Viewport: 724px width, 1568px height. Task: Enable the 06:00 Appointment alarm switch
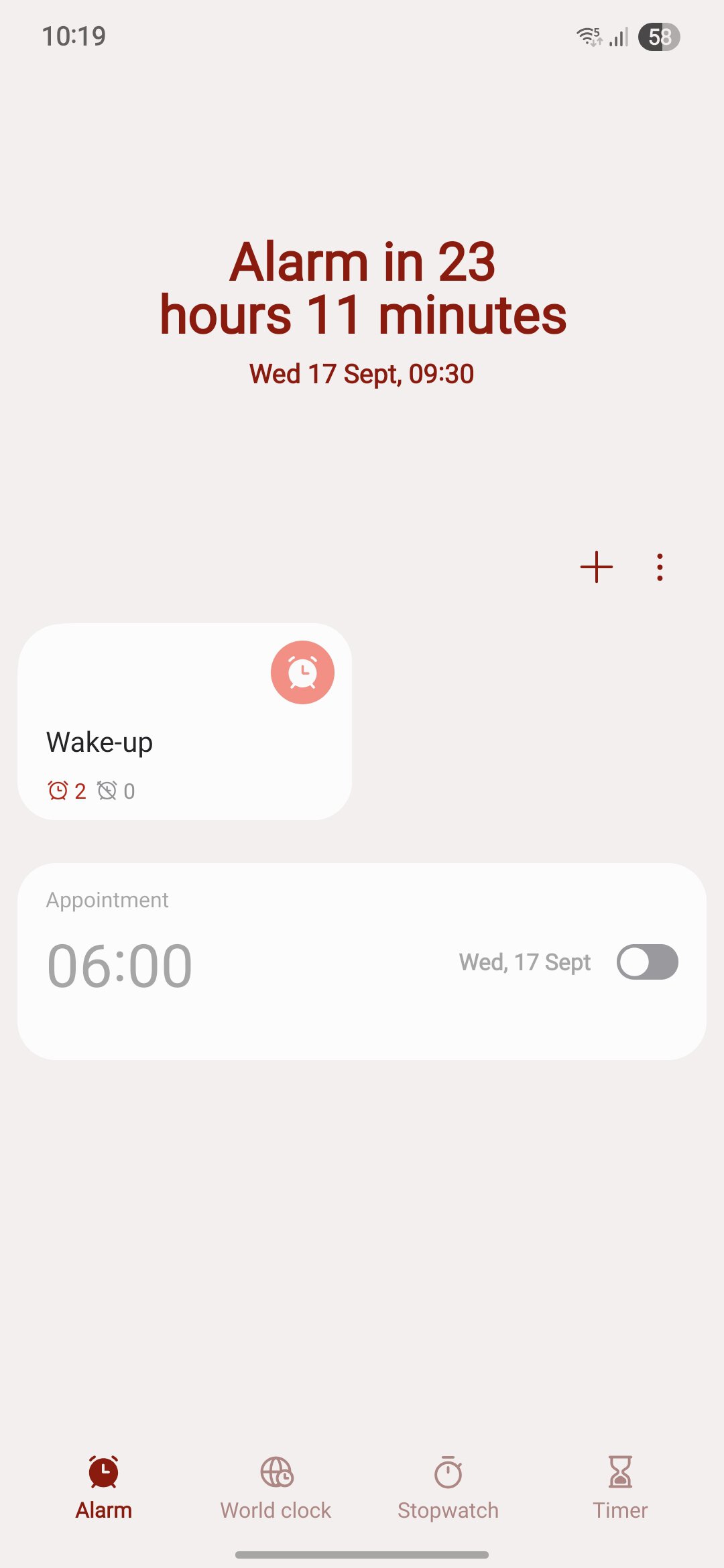tap(647, 962)
